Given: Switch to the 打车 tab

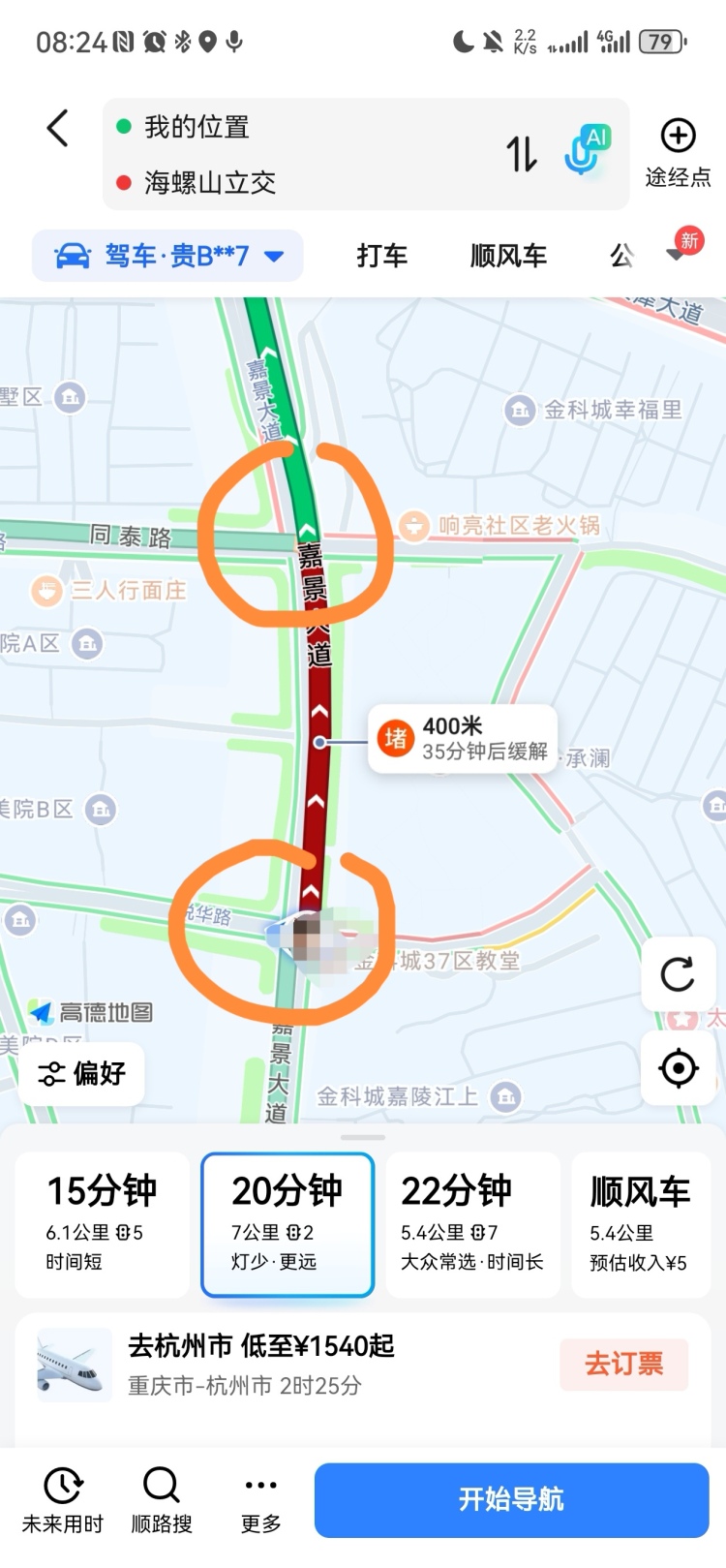Looking at the screenshot, I should pyautogui.click(x=381, y=256).
